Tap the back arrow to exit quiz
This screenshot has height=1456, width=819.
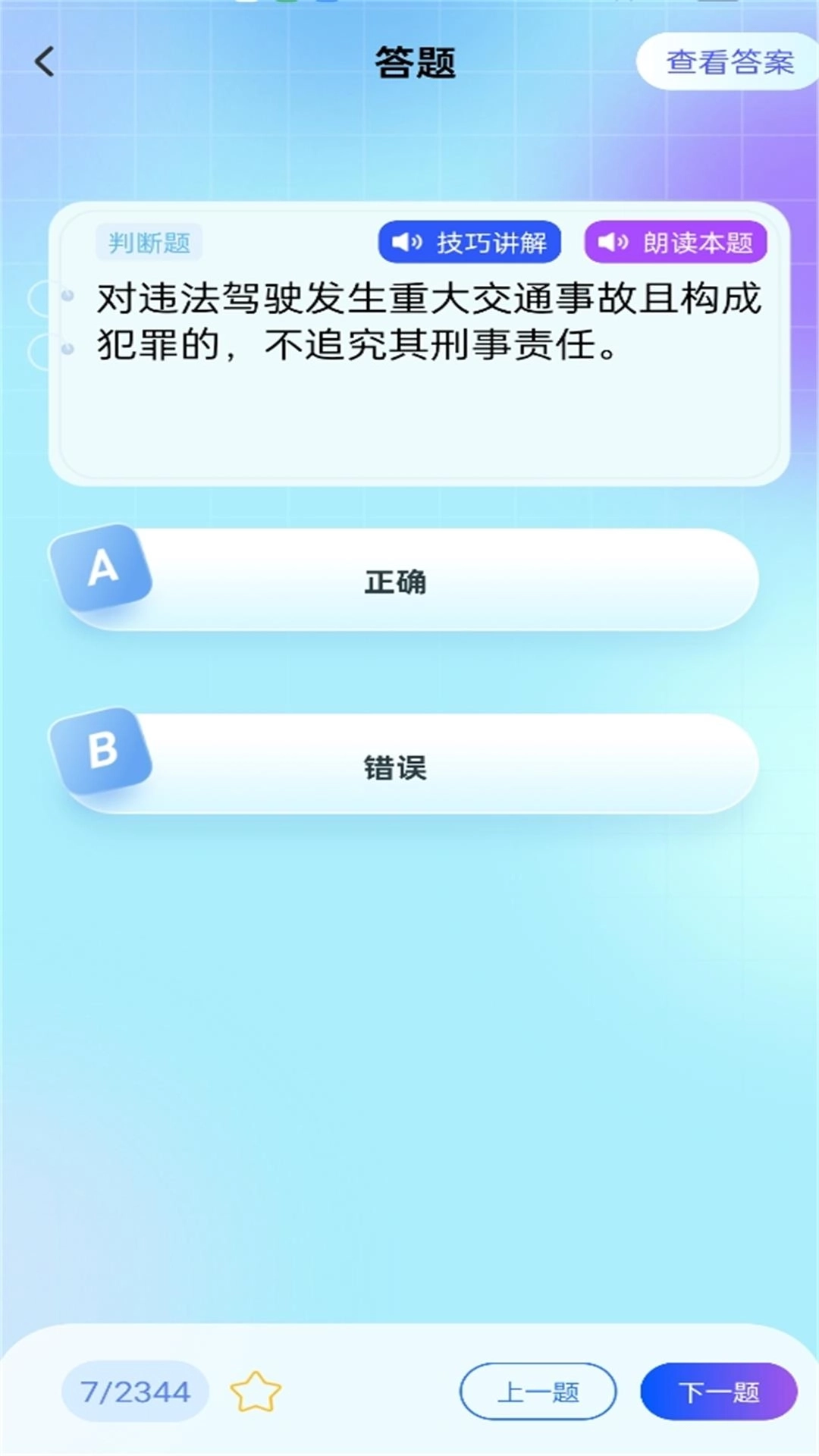point(44,62)
